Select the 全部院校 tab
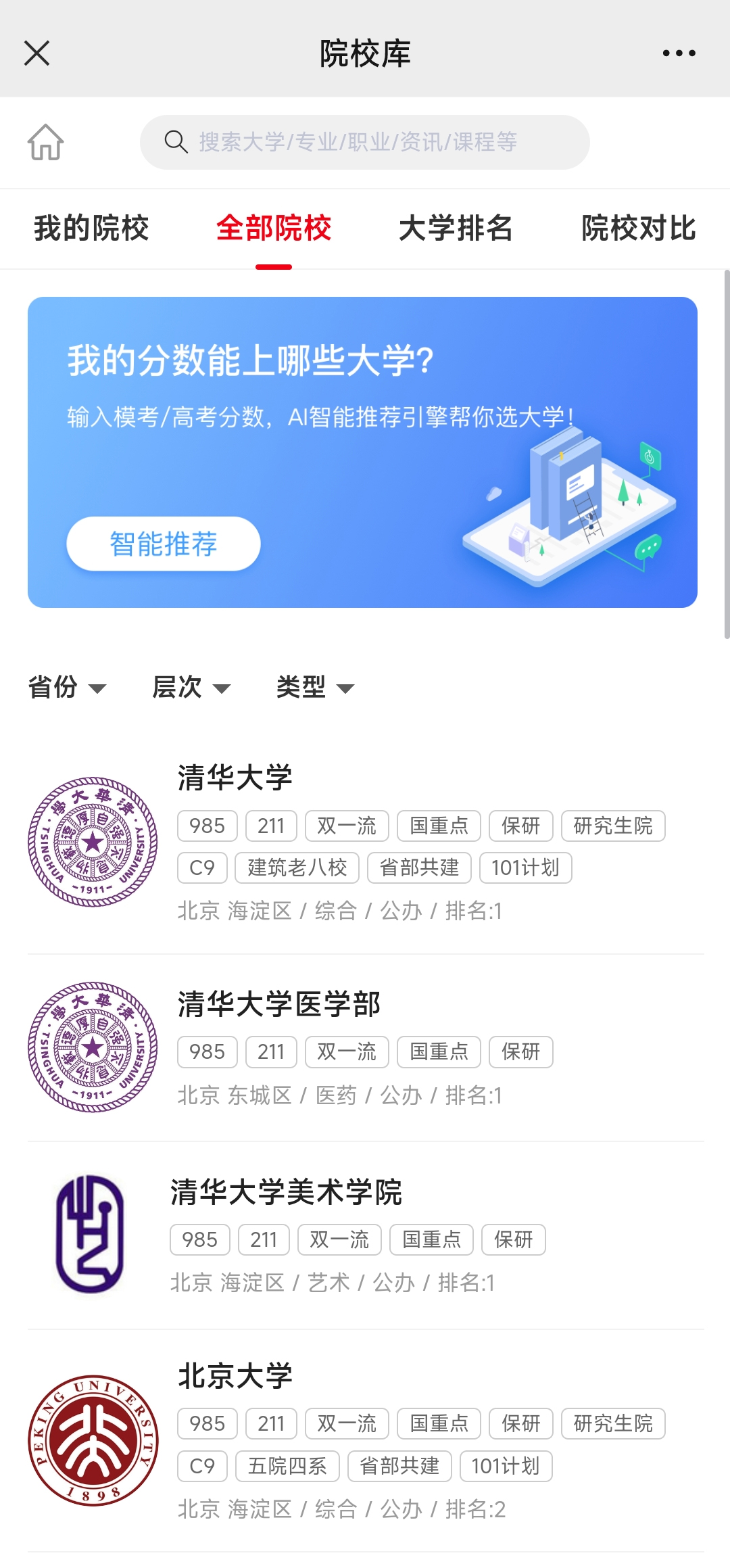The width and height of the screenshot is (730, 1568). click(x=274, y=228)
